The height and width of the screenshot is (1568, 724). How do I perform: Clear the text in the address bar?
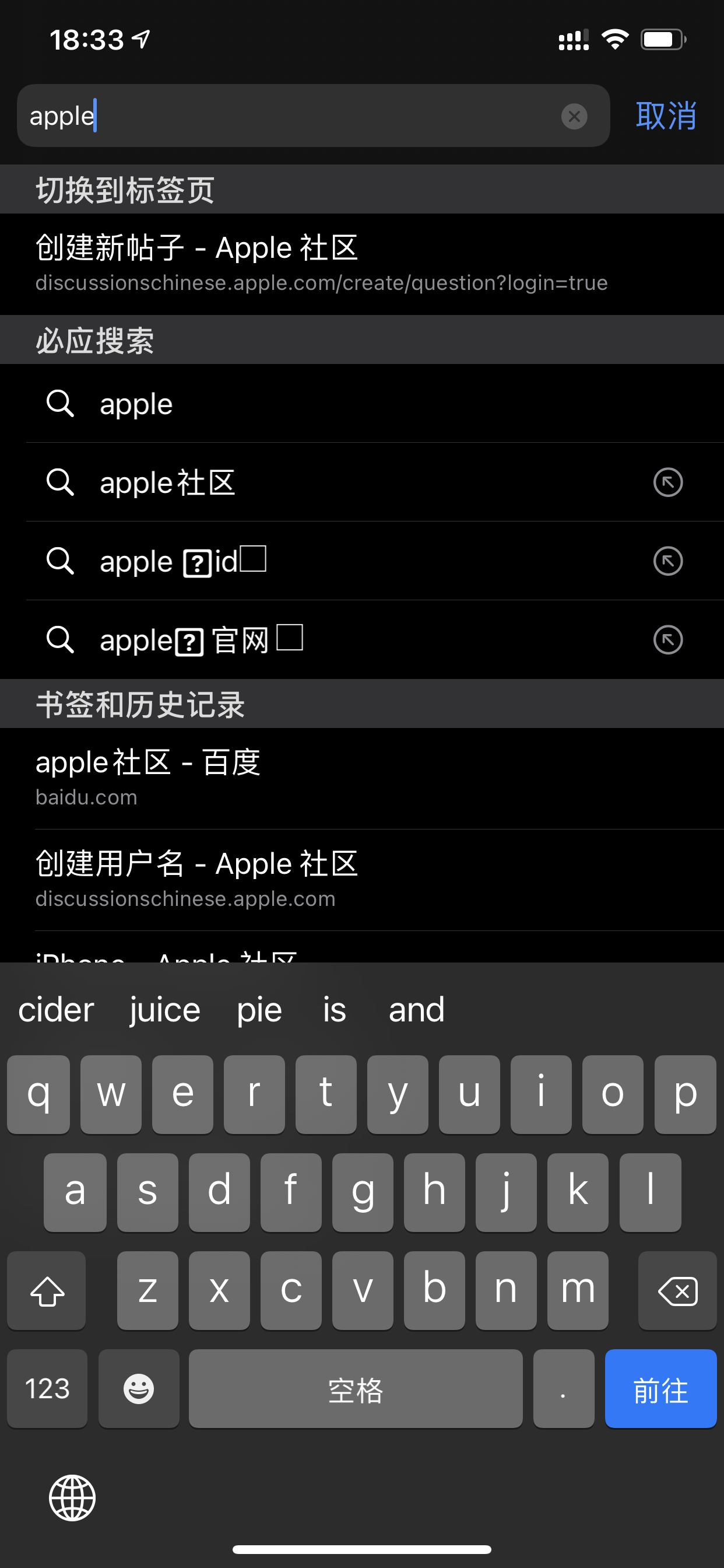[574, 116]
